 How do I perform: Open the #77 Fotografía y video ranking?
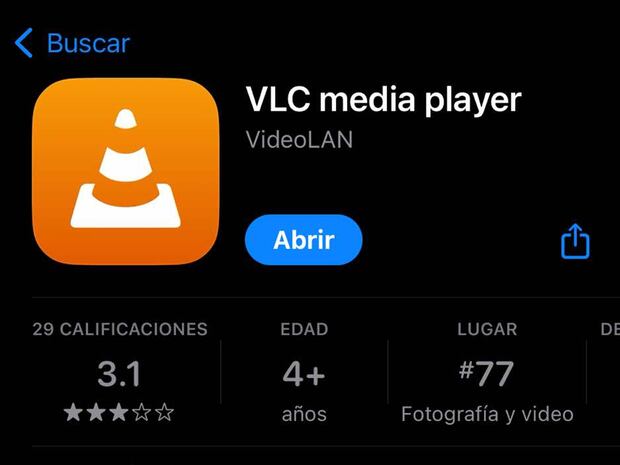[x=487, y=374]
